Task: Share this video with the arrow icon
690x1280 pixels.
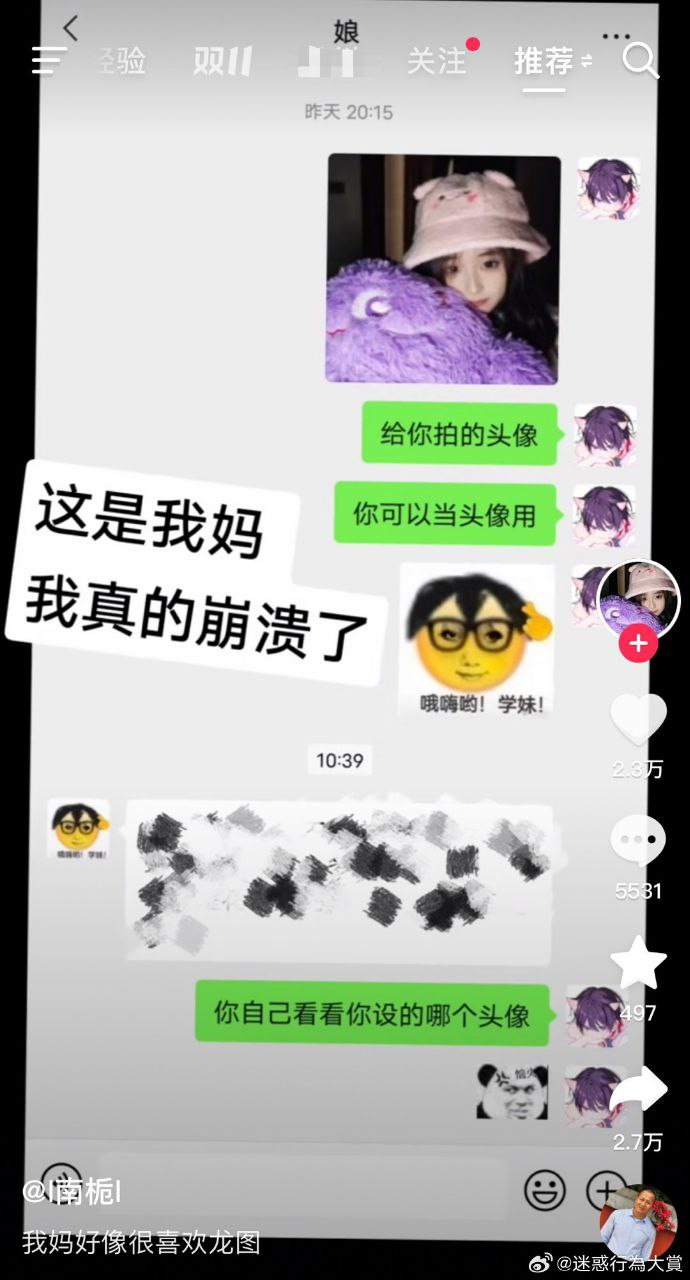Action: point(638,1090)
